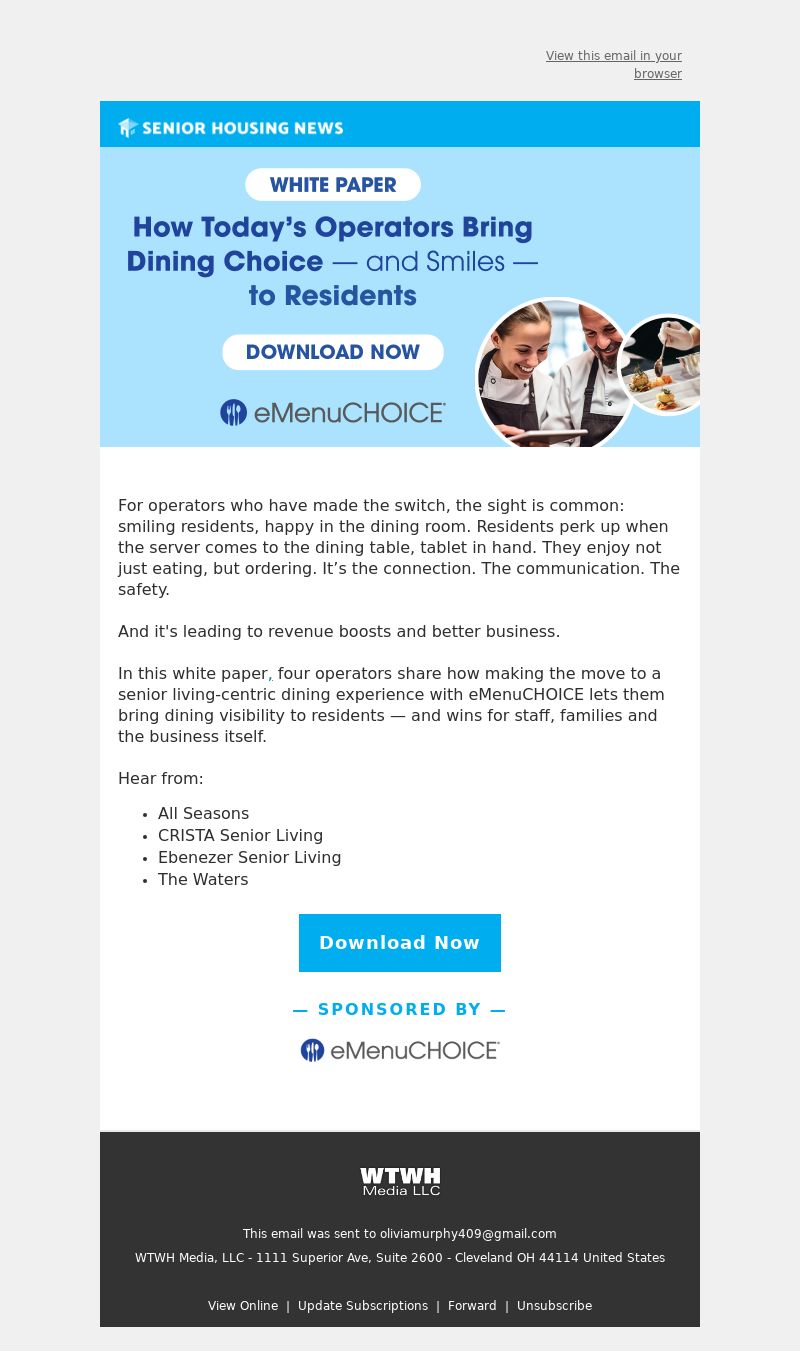Open Update Subscriptions in the footer
This screenshot has height=1351, width=800.
tap(363, 1306)
